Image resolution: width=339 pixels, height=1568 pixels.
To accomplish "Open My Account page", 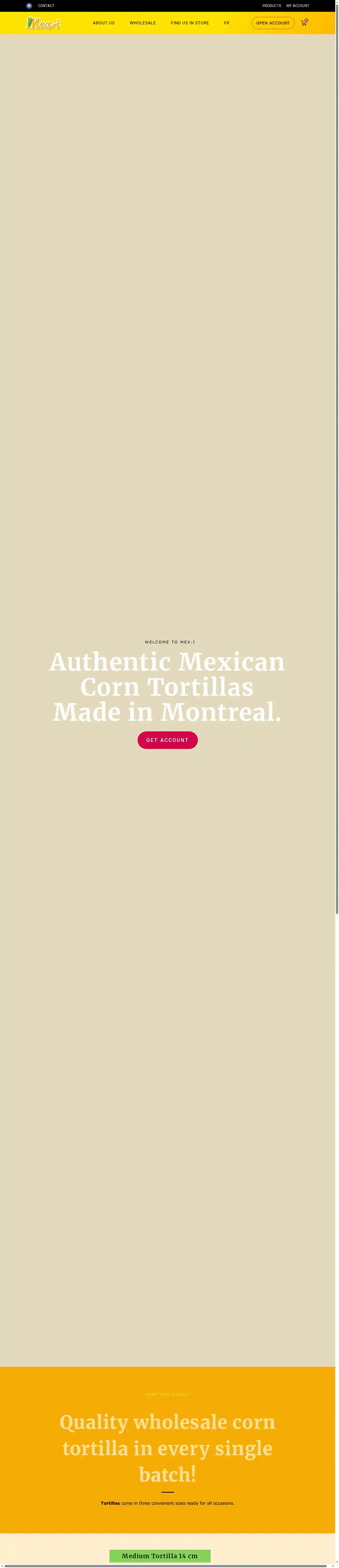I will point(298,6).
